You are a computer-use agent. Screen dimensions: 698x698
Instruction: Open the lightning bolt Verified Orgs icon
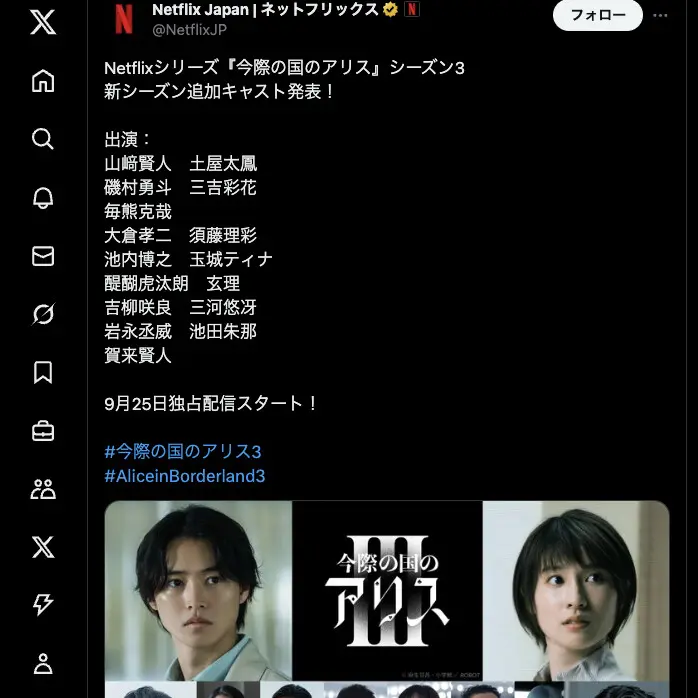coord(43,604)
